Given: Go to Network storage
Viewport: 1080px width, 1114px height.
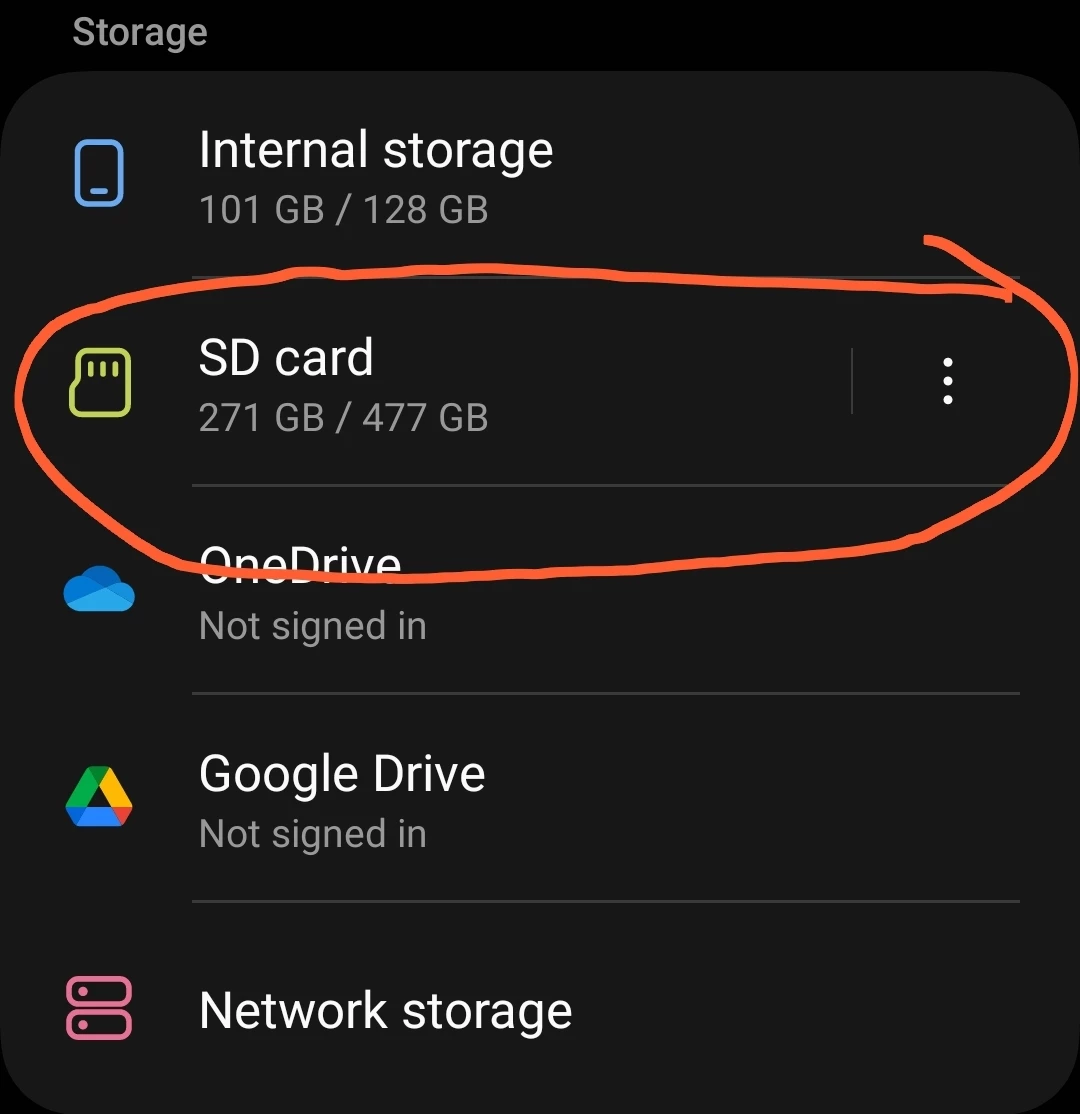Looking at the screenshot, I should pyautogui.click(x=385, y=1010).
